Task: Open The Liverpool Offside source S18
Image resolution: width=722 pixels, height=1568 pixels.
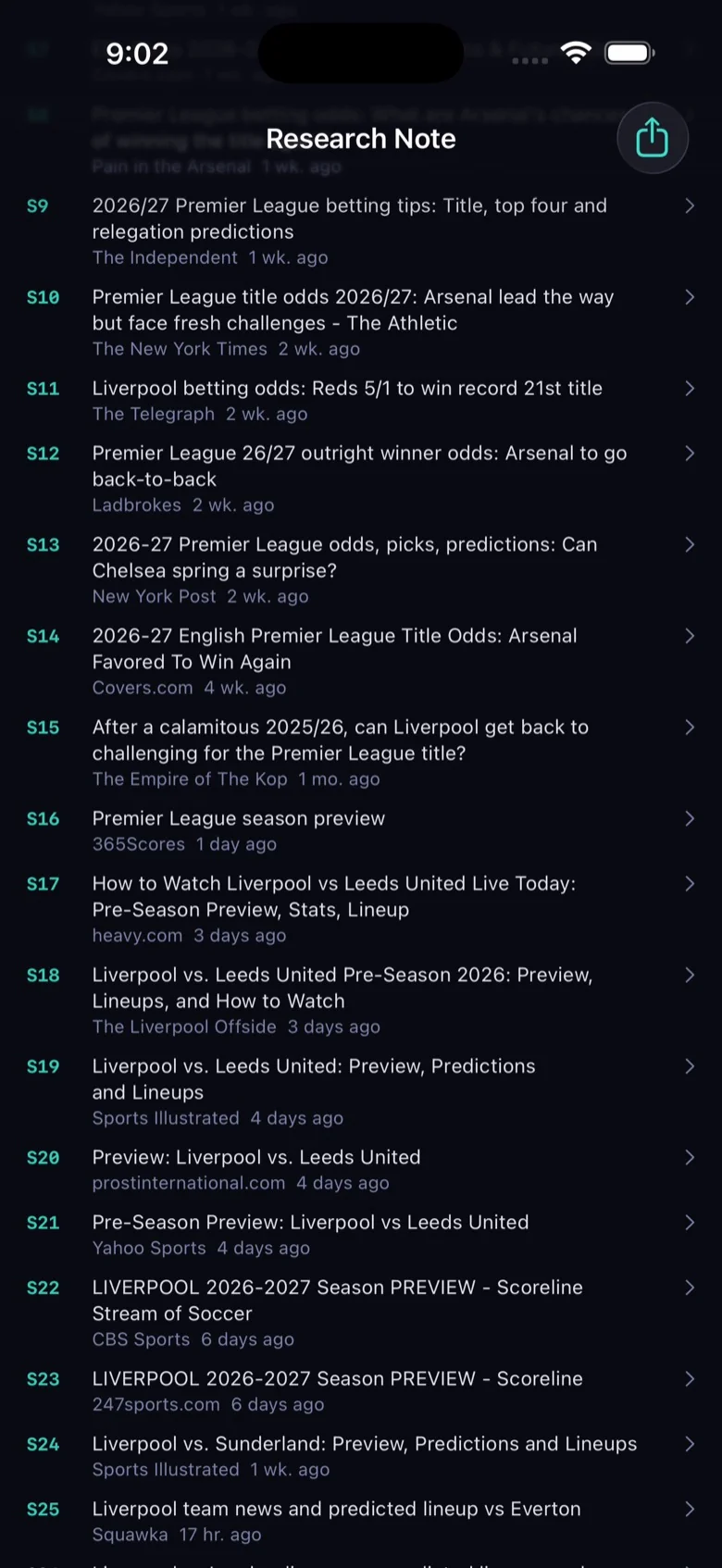Action: tap(361, 1001)
